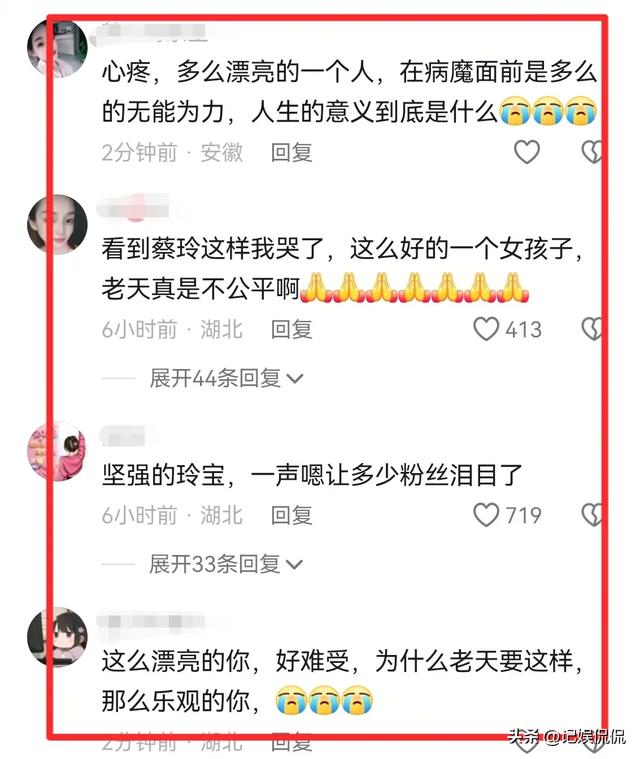Expand 展开33条回复
This screenshot has width=640, height=759.
coord(226,564)
